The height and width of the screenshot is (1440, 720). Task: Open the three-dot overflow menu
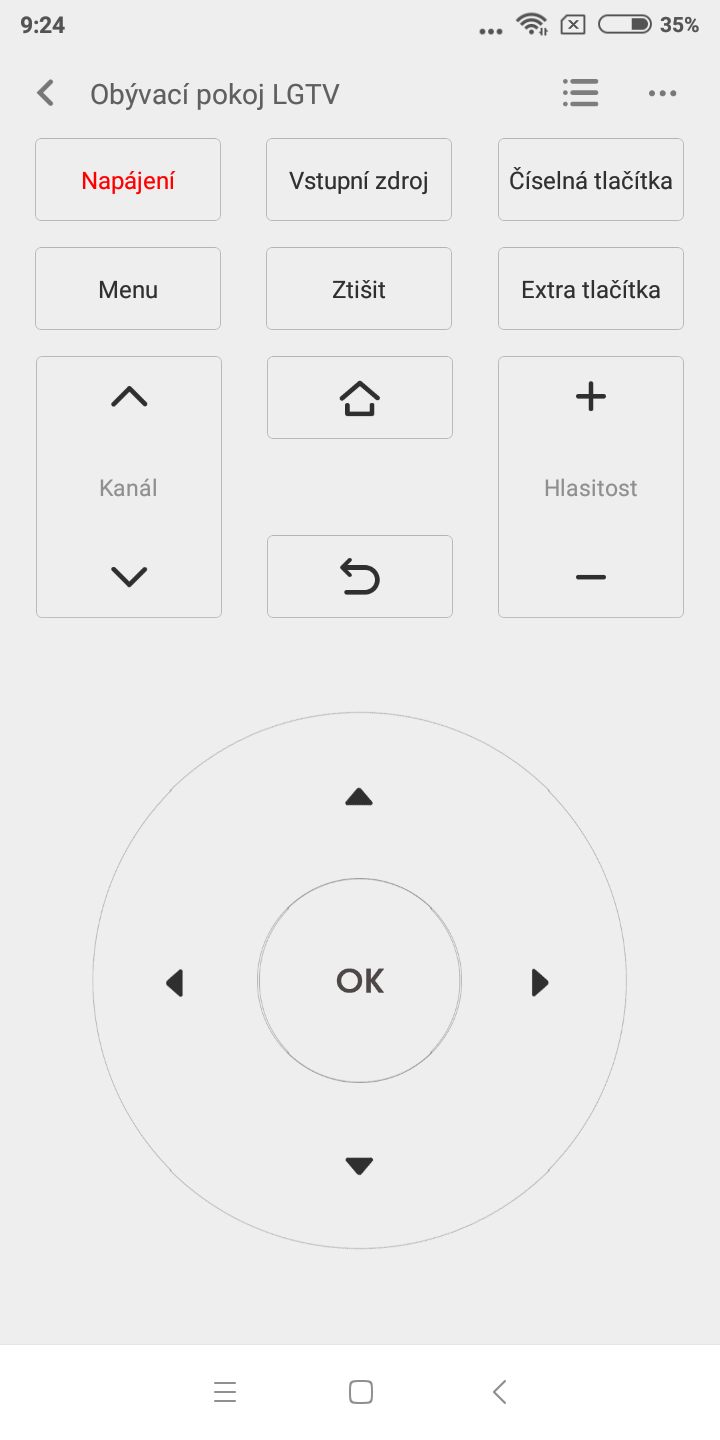click(x=662, y=94)
